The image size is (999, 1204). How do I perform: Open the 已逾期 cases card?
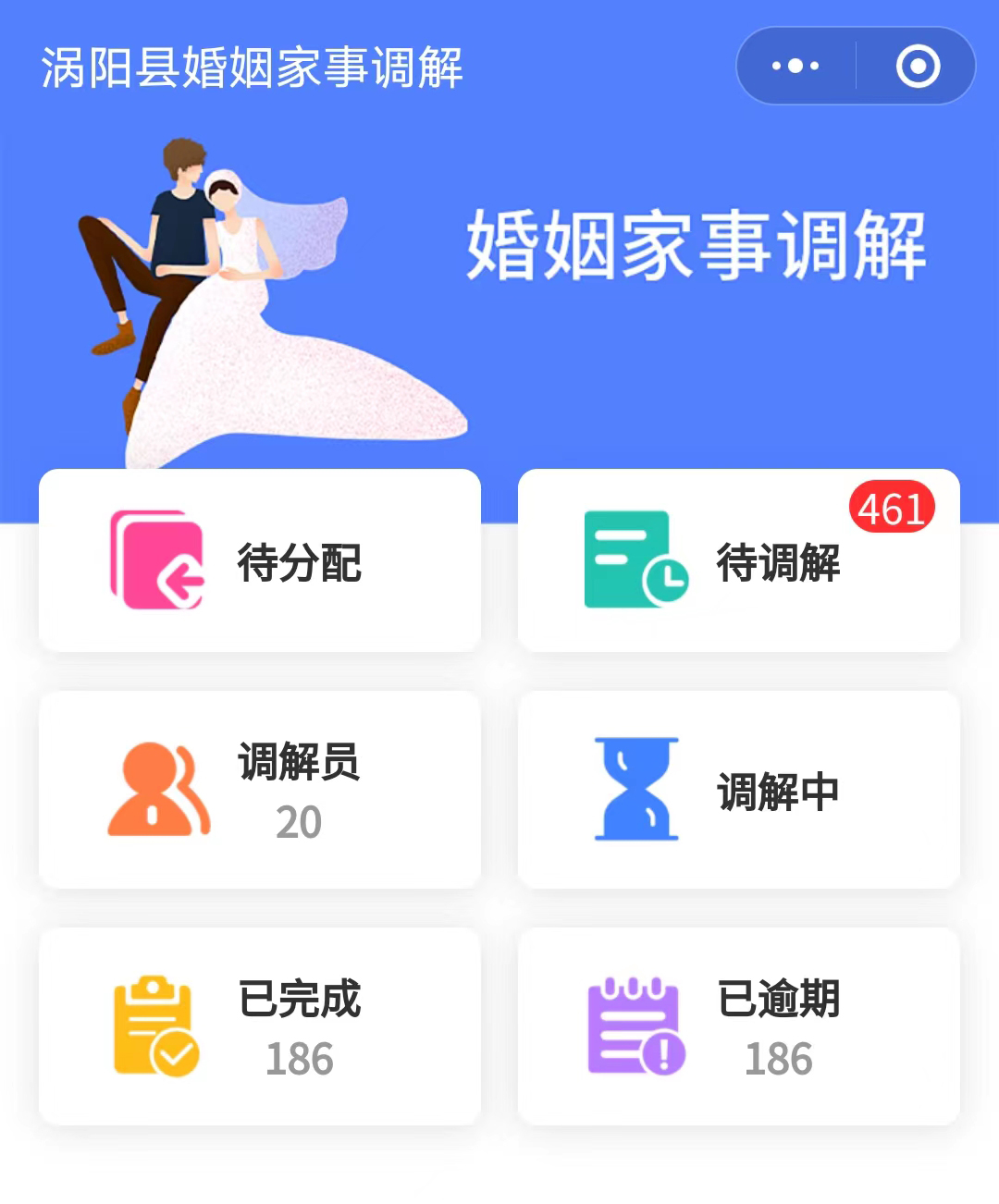tap(738, 1026)
